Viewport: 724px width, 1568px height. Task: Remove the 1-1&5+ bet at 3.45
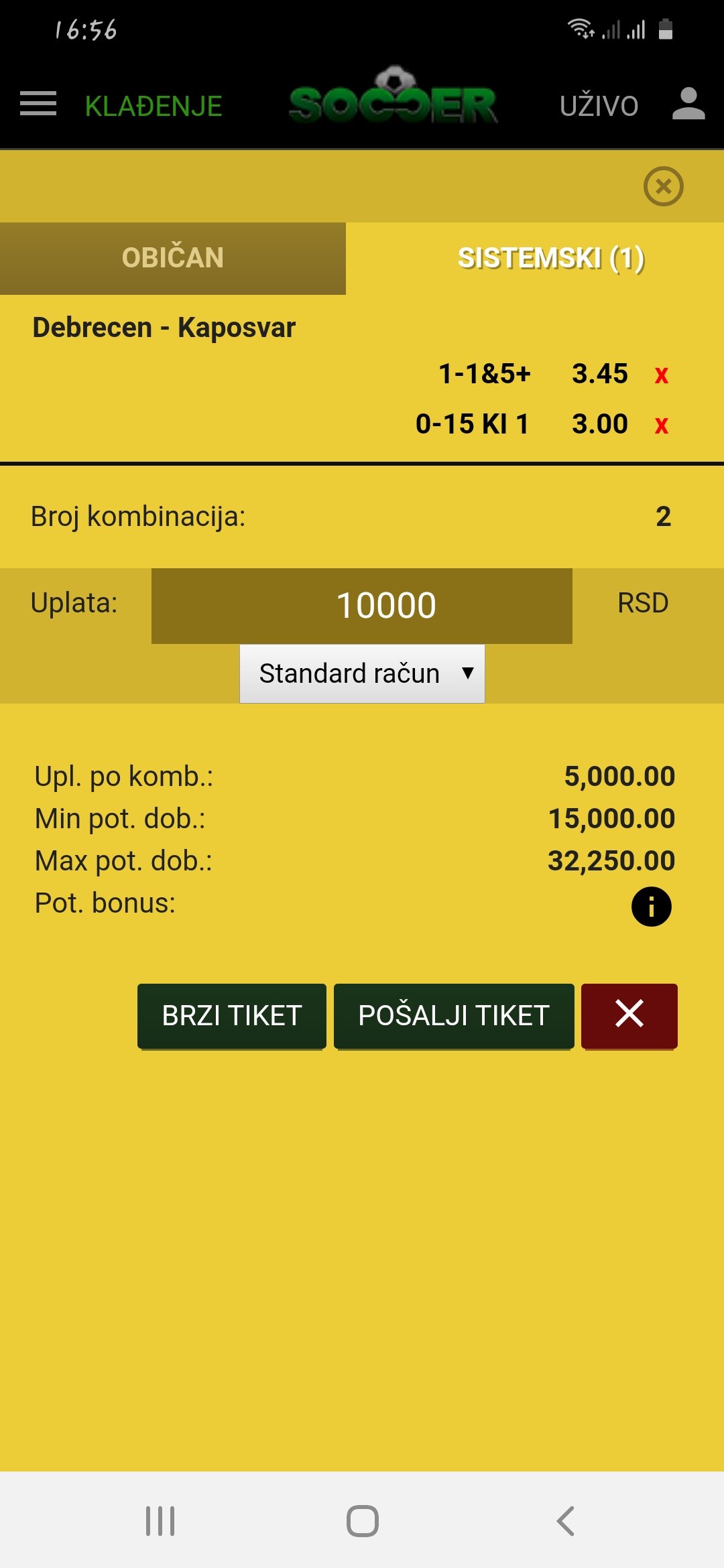tap(662, 375)
